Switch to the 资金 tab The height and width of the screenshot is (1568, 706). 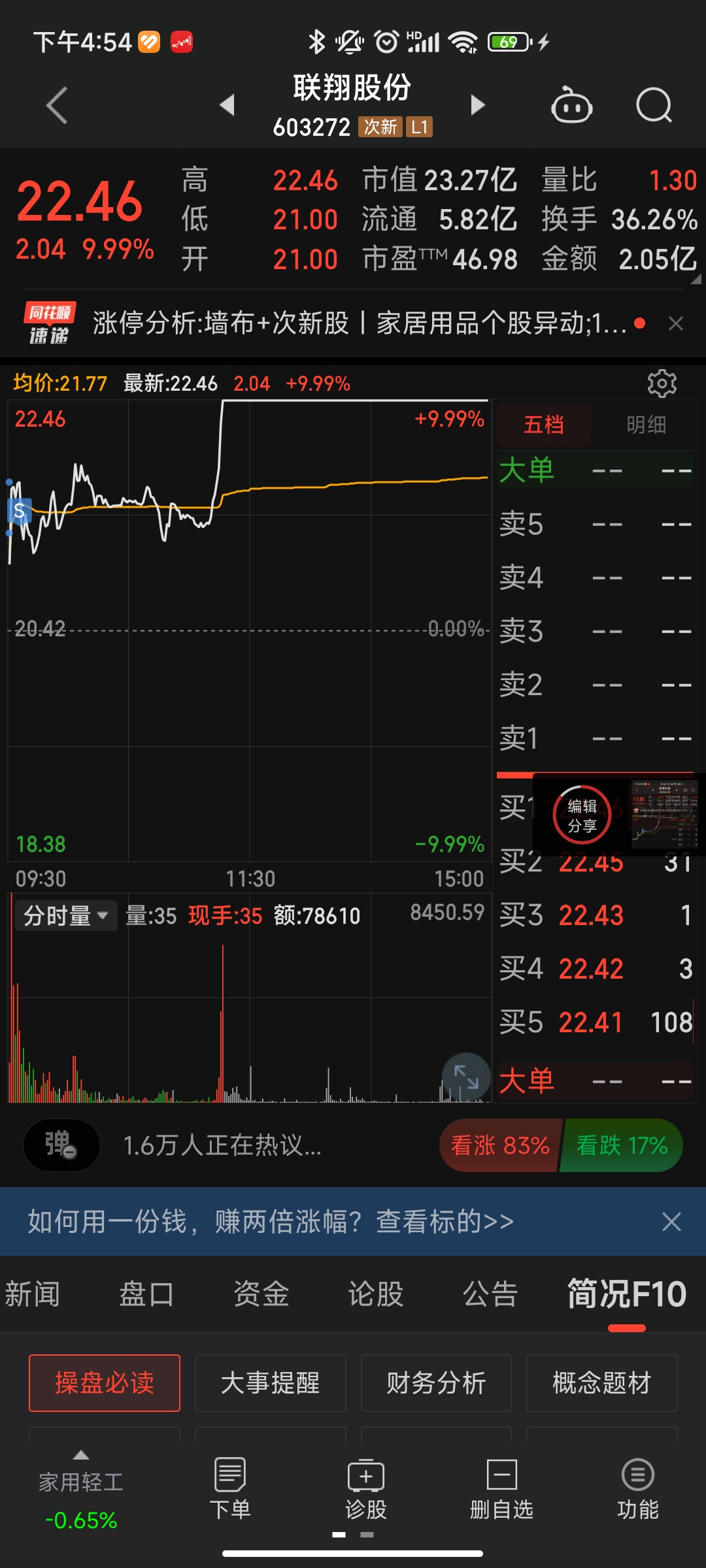[261, 1294]
